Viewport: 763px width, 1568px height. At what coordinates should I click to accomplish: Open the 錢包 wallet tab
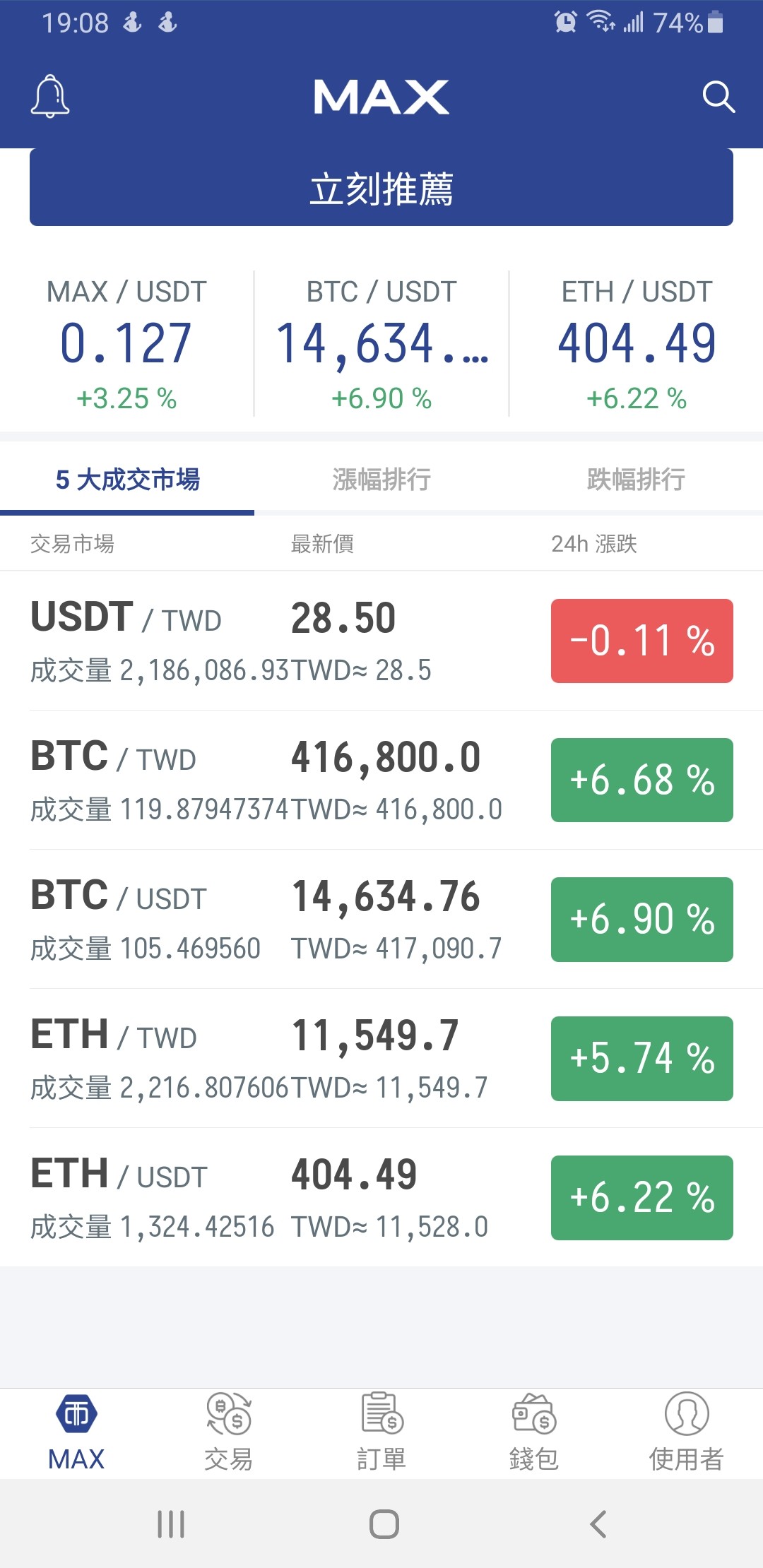coord(534,1432)
